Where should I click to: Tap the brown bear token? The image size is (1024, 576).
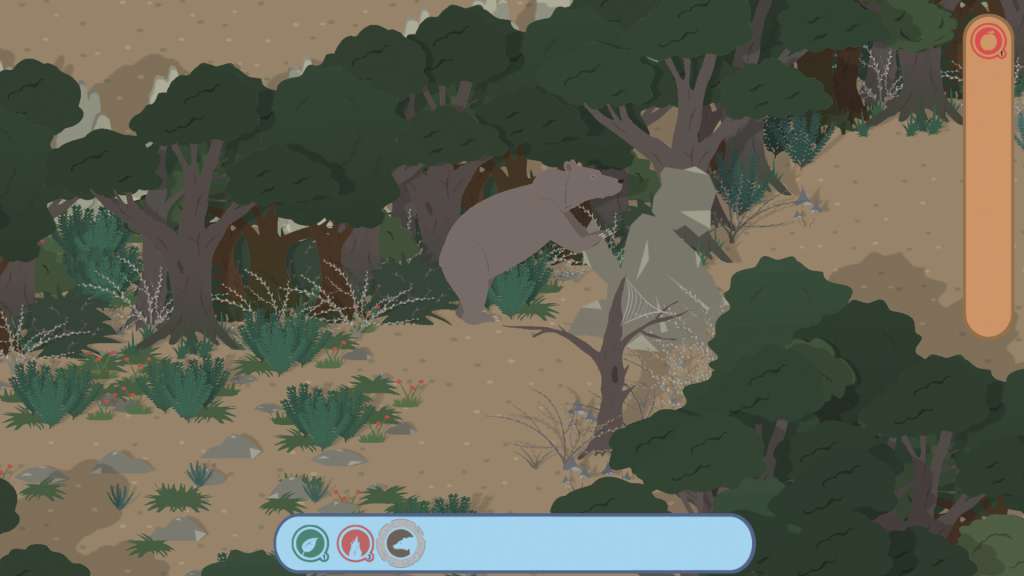click(x=401, y=544)
